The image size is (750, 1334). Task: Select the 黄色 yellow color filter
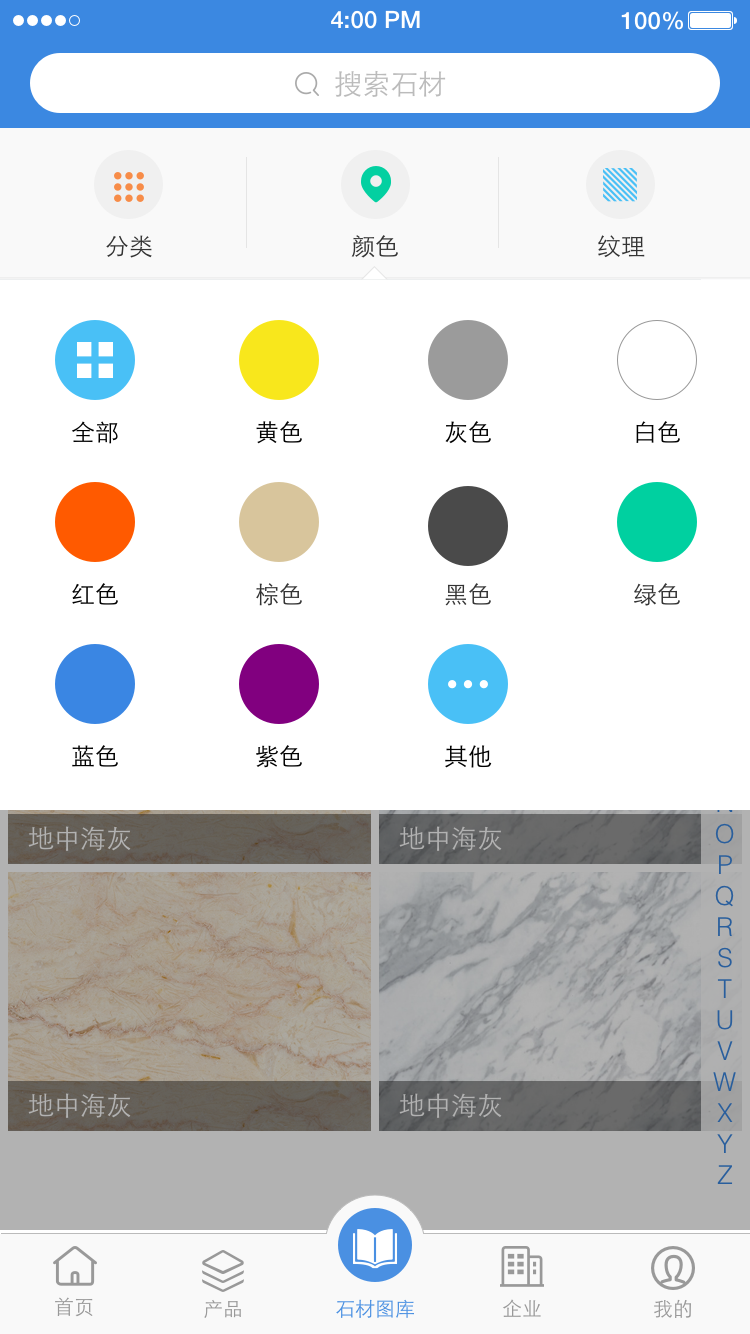[x=278, y=360]
